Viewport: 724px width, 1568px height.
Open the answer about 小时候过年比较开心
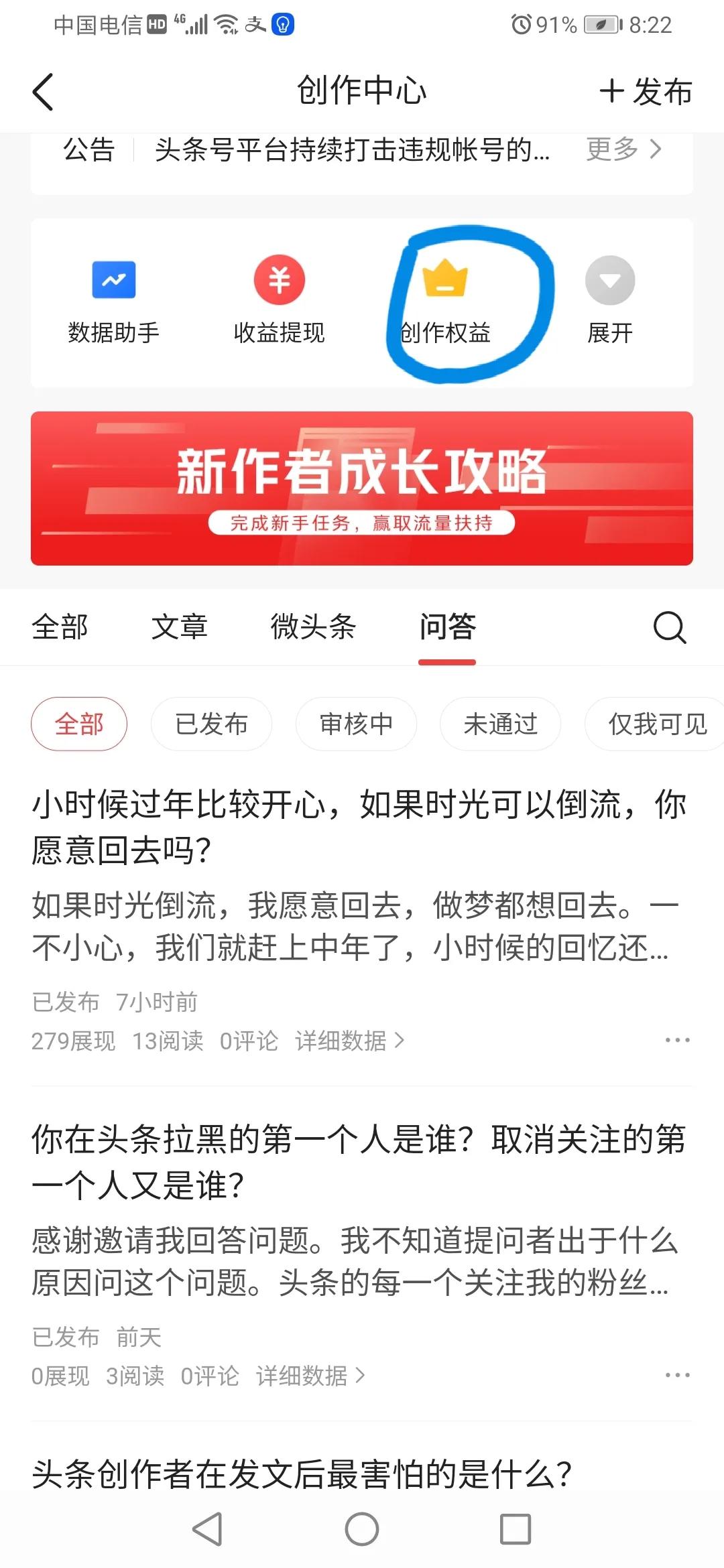pyautogui.click(x=359, y=827)
